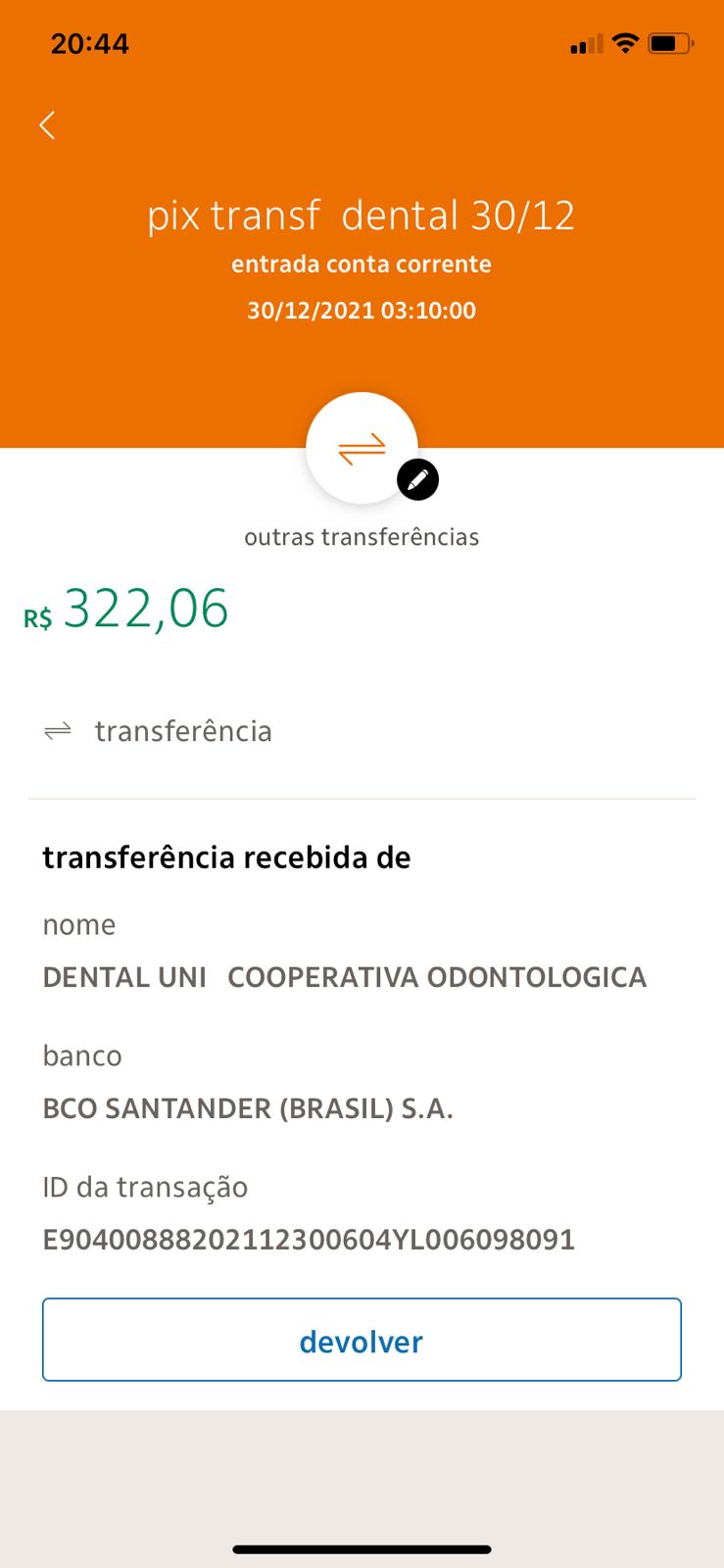Image resolution: width=724 pixels, height=1568 pixels.
Task: Tap the devolver button
Action: pyautogui.click(x=362, y=1340)
